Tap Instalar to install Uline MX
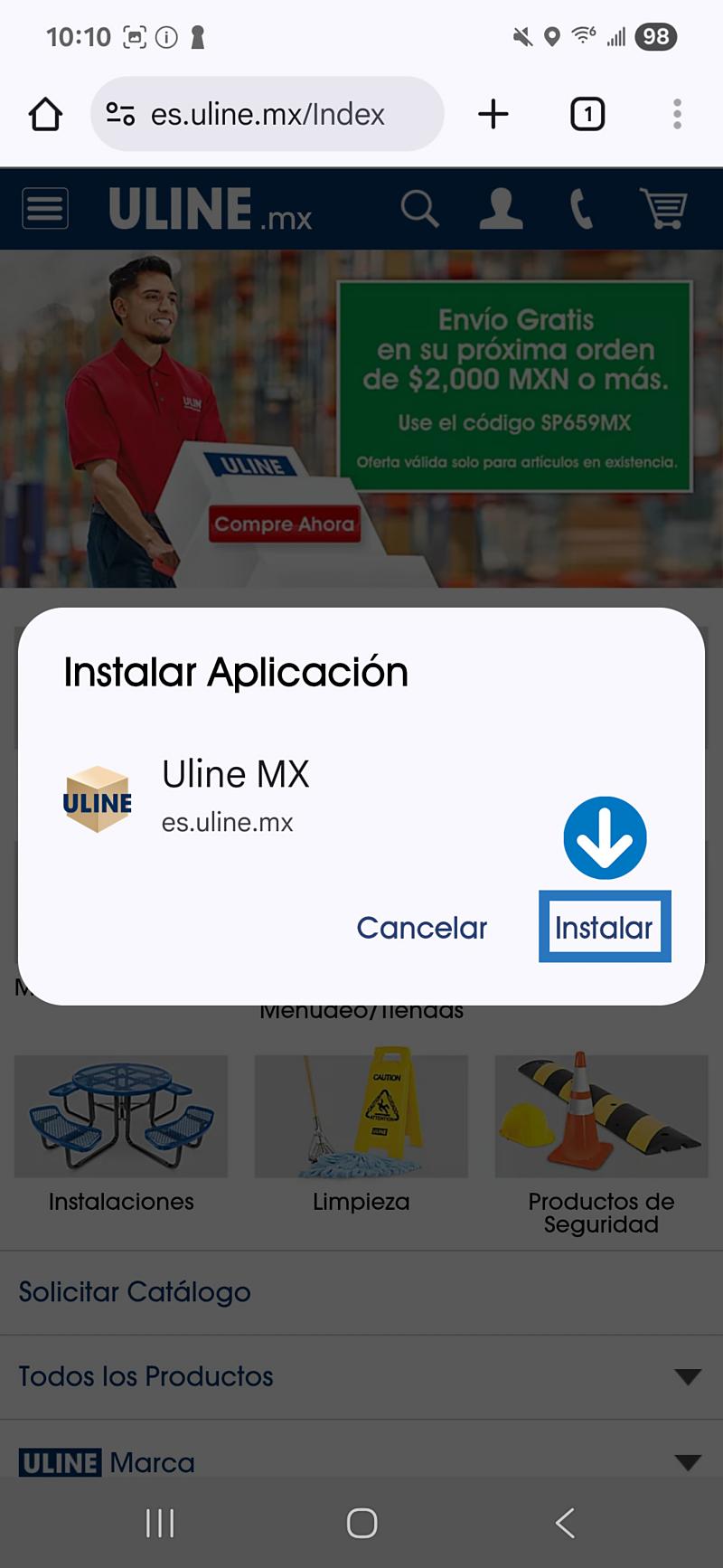Image resolution: width=723 pixels, height=1568 pixels. coord(604,926)
